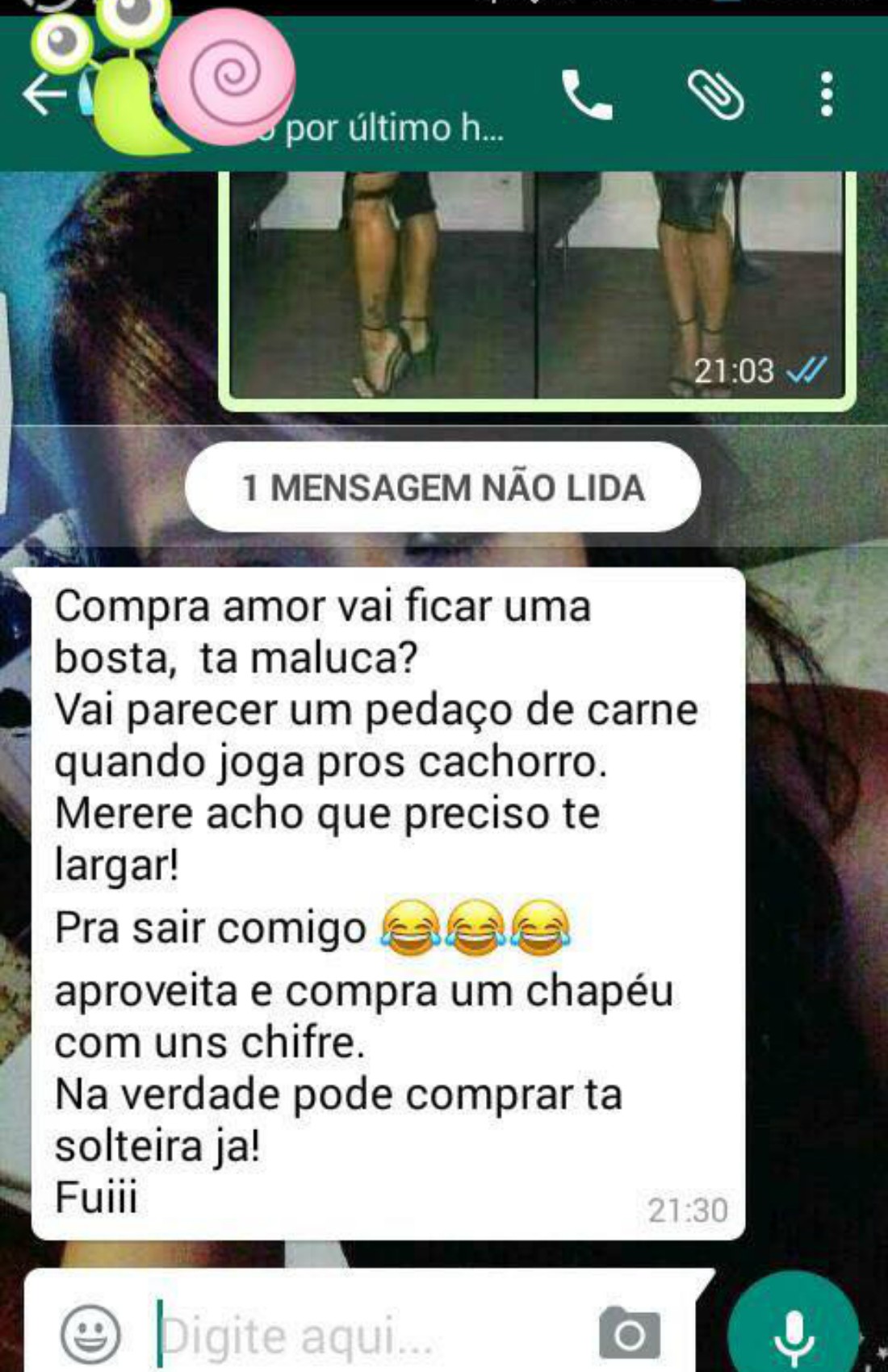Open the attachment paperclip menu
The height and width of the screenshot is (1372, 888).
715,94
